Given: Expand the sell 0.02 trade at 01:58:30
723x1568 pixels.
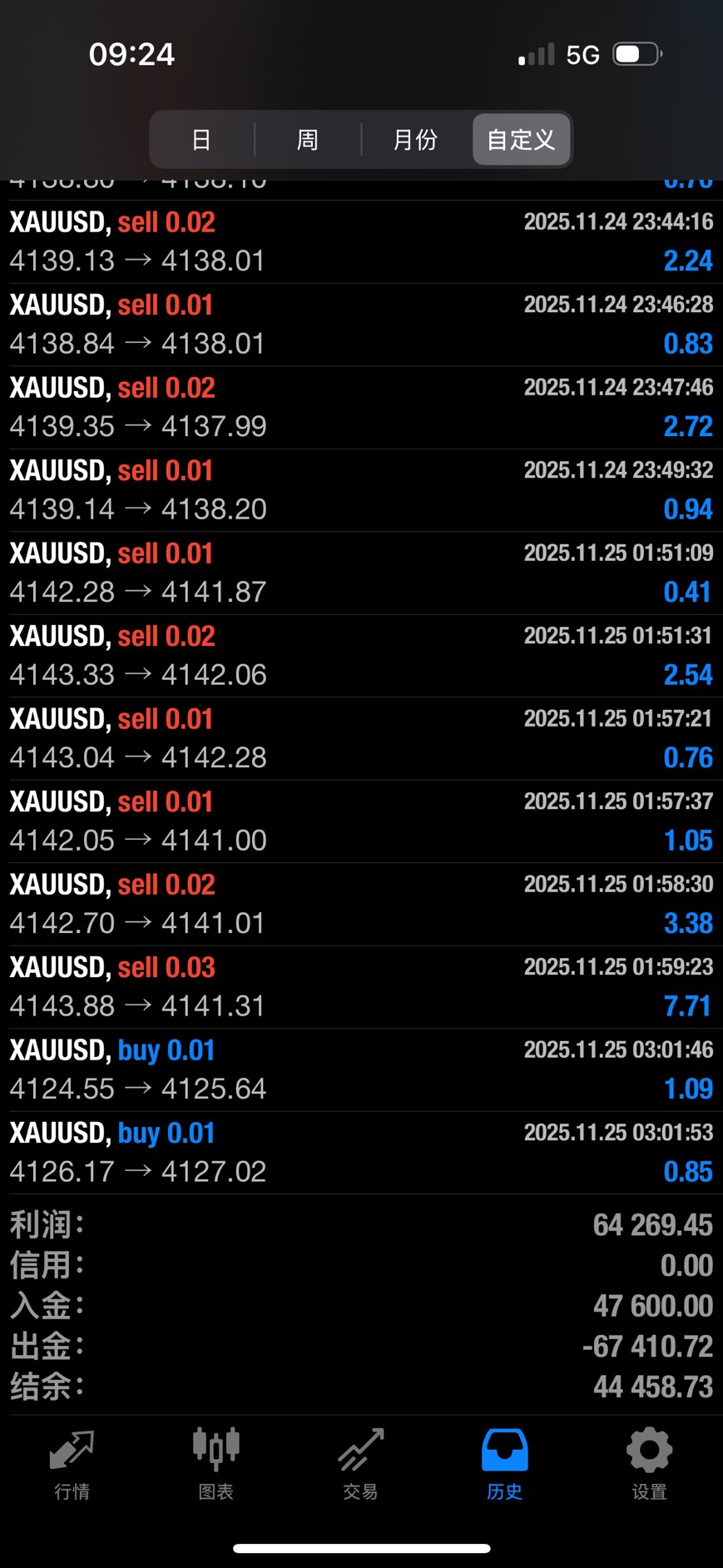Looking at the screenshot, I should (x=361, y=904).
